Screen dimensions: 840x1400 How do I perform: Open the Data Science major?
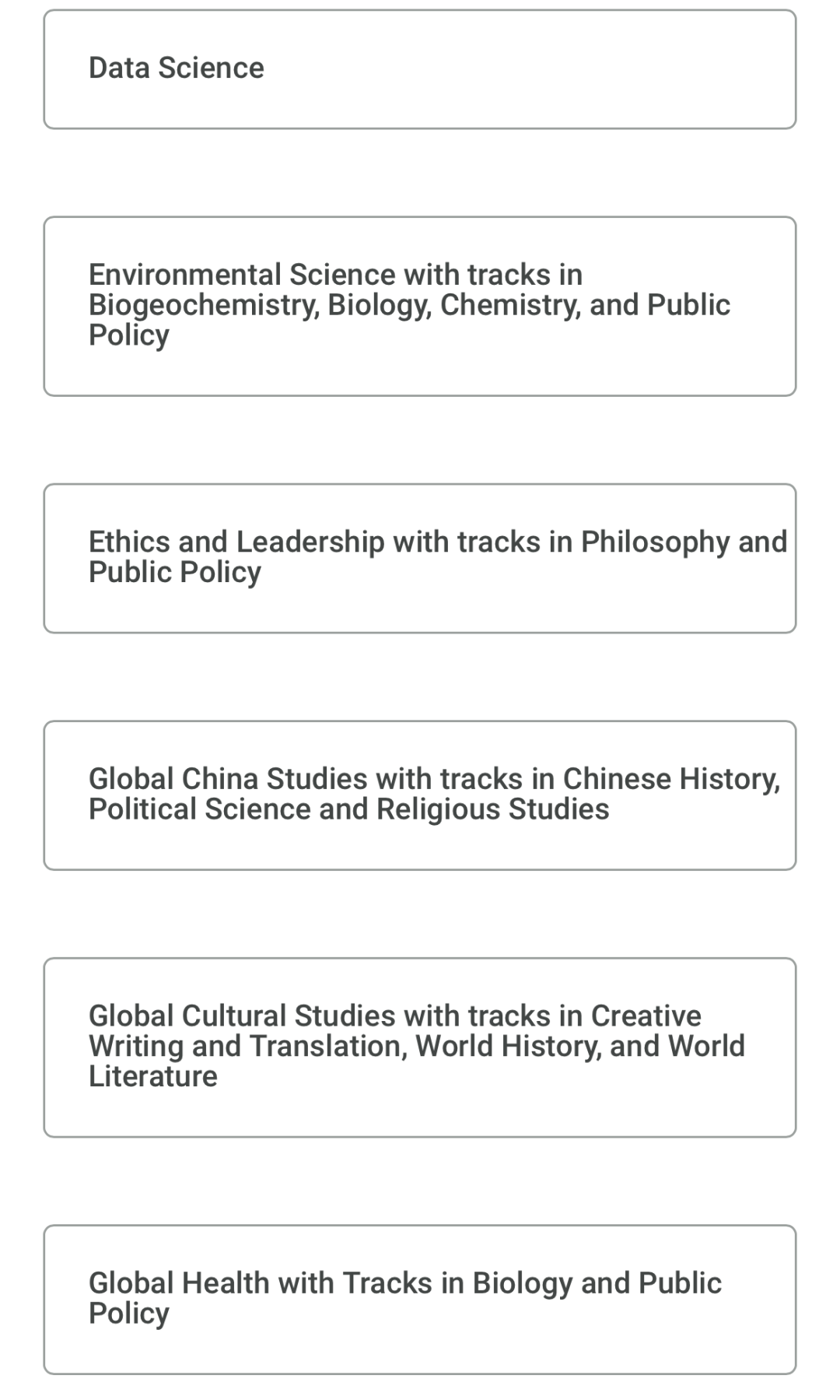[x=420, y=69]
